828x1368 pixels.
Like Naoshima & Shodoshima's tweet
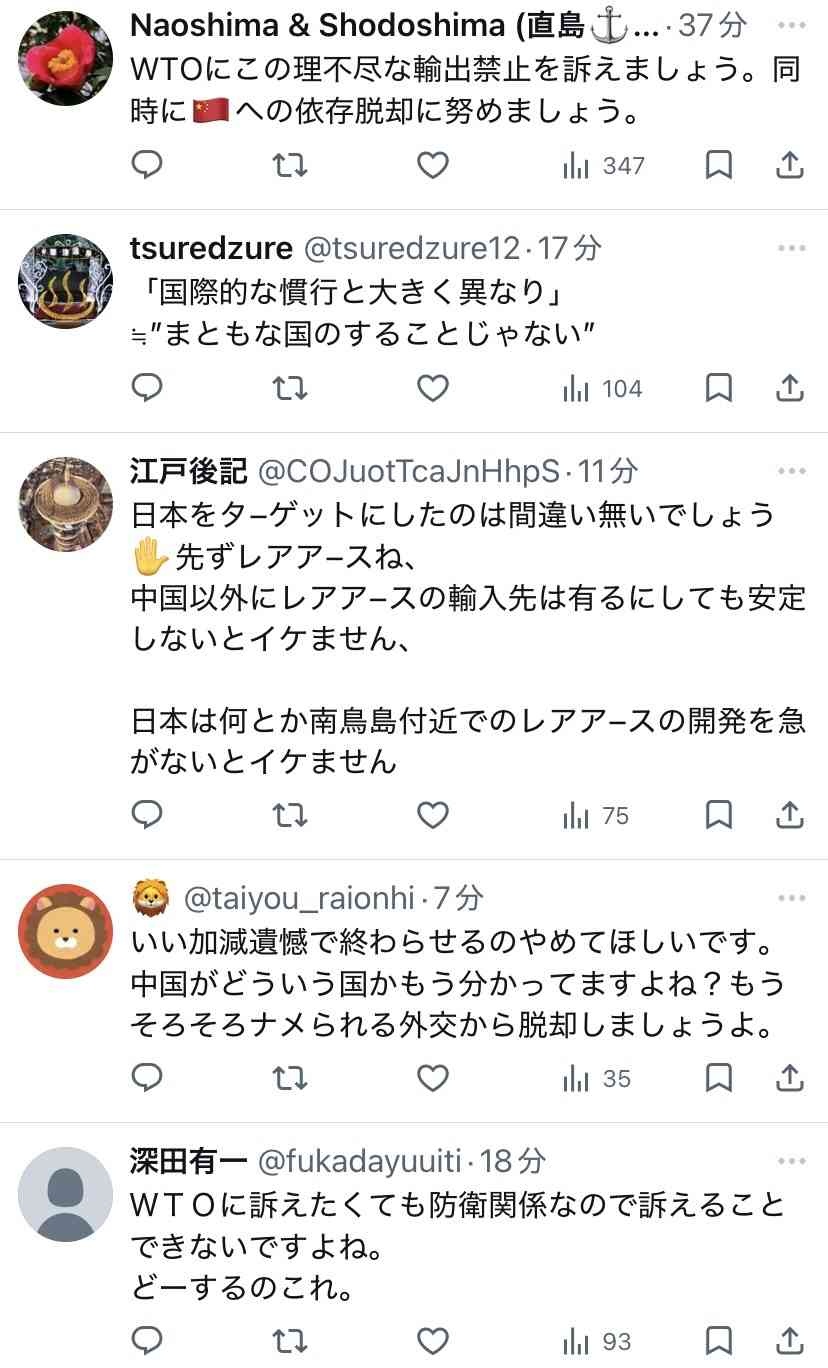[x=432, y=165]
